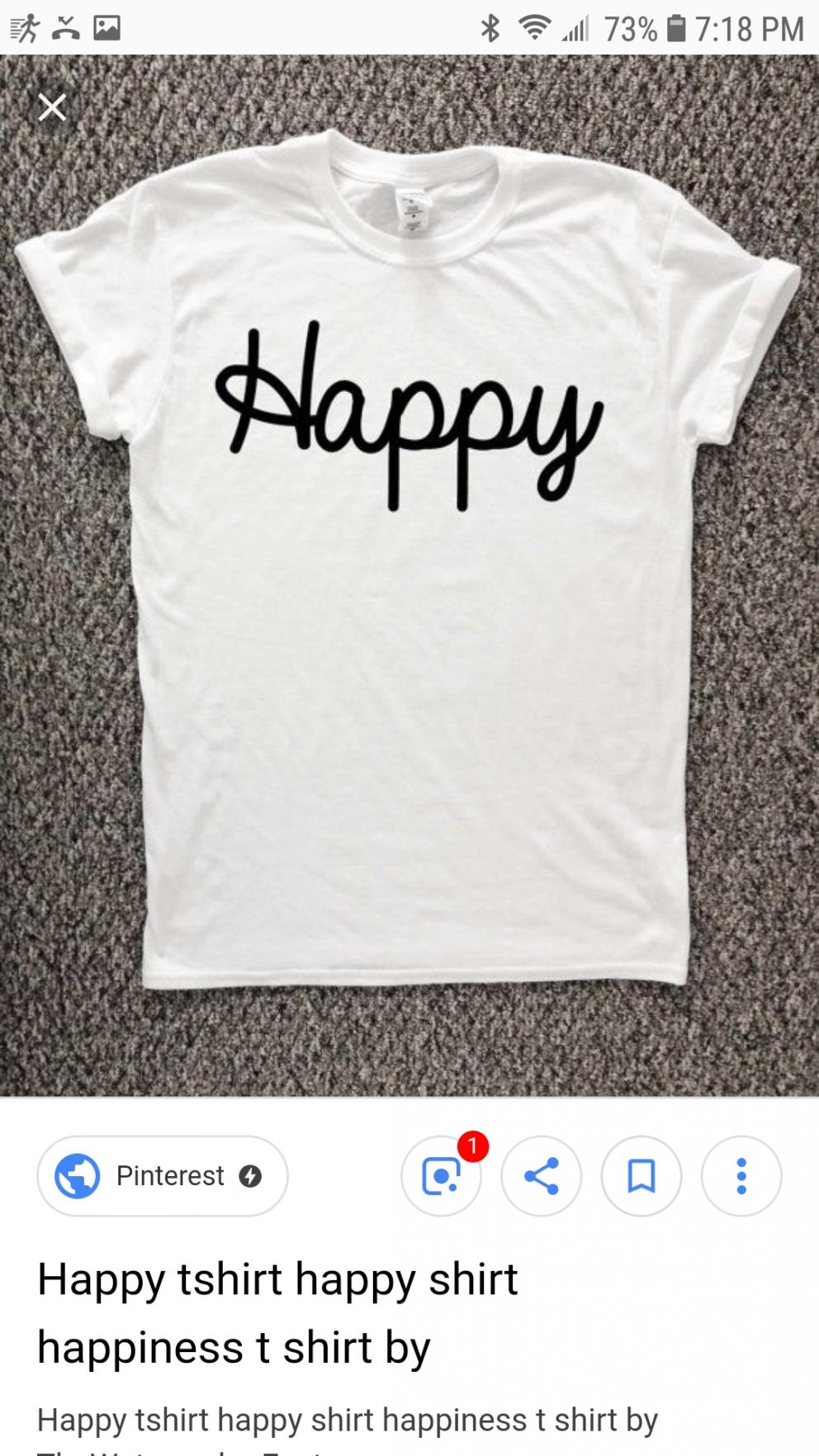Search this image with Lens
The image size is (819, 1456).
point(441,1176)
